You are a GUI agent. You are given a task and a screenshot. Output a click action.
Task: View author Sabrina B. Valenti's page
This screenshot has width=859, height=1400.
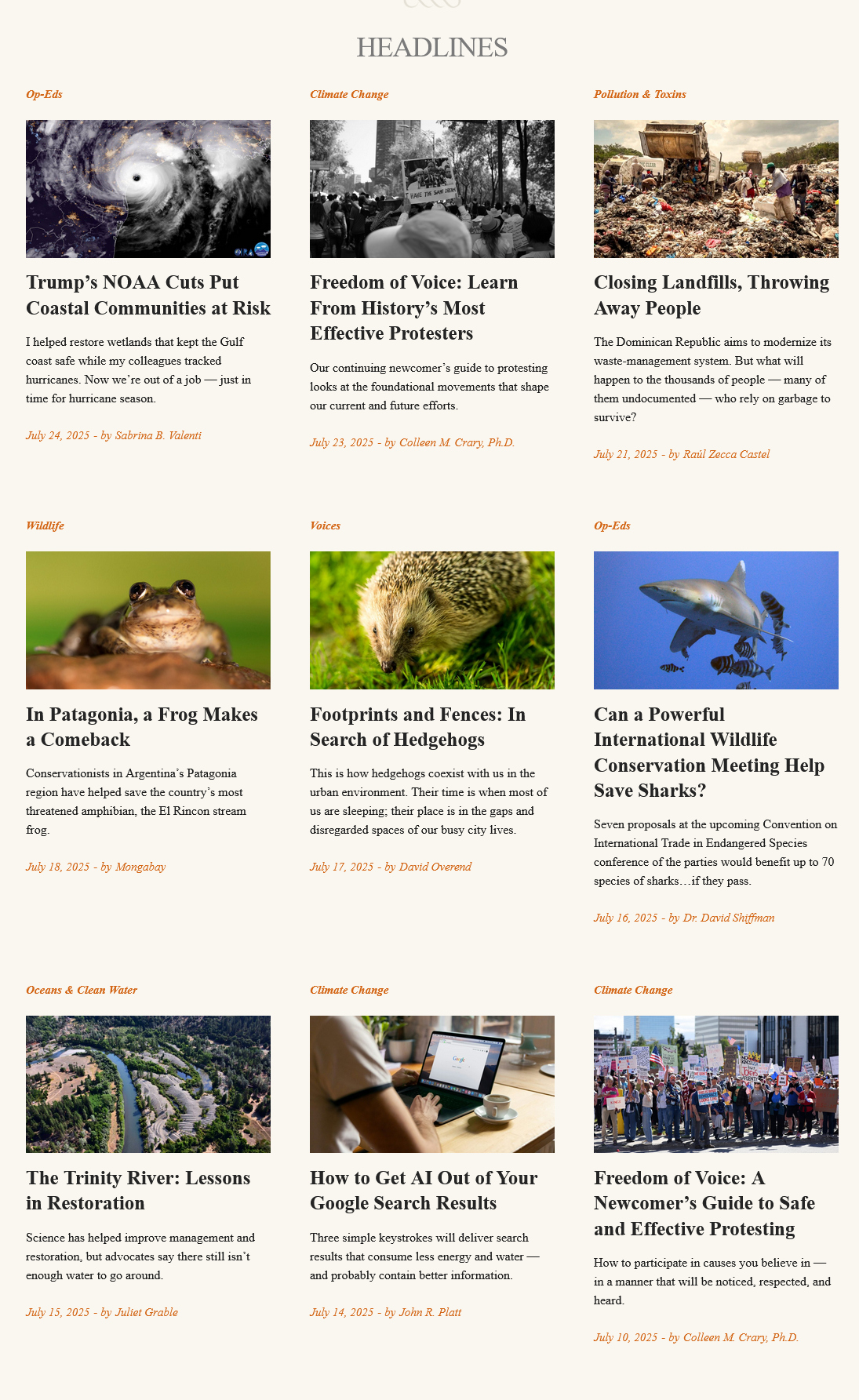[x=158, y=435]
